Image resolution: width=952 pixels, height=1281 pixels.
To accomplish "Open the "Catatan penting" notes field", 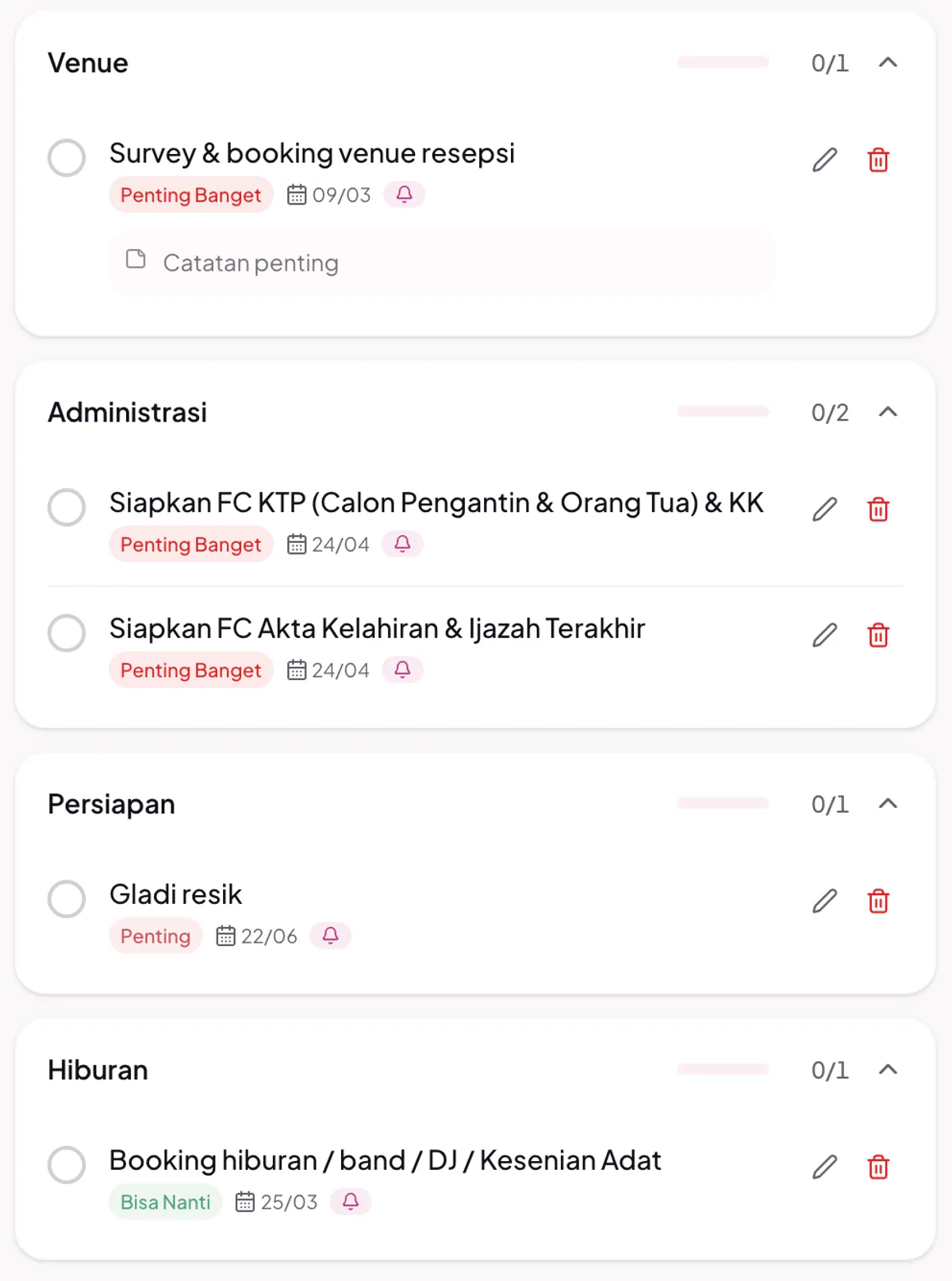I will point(442,263).
